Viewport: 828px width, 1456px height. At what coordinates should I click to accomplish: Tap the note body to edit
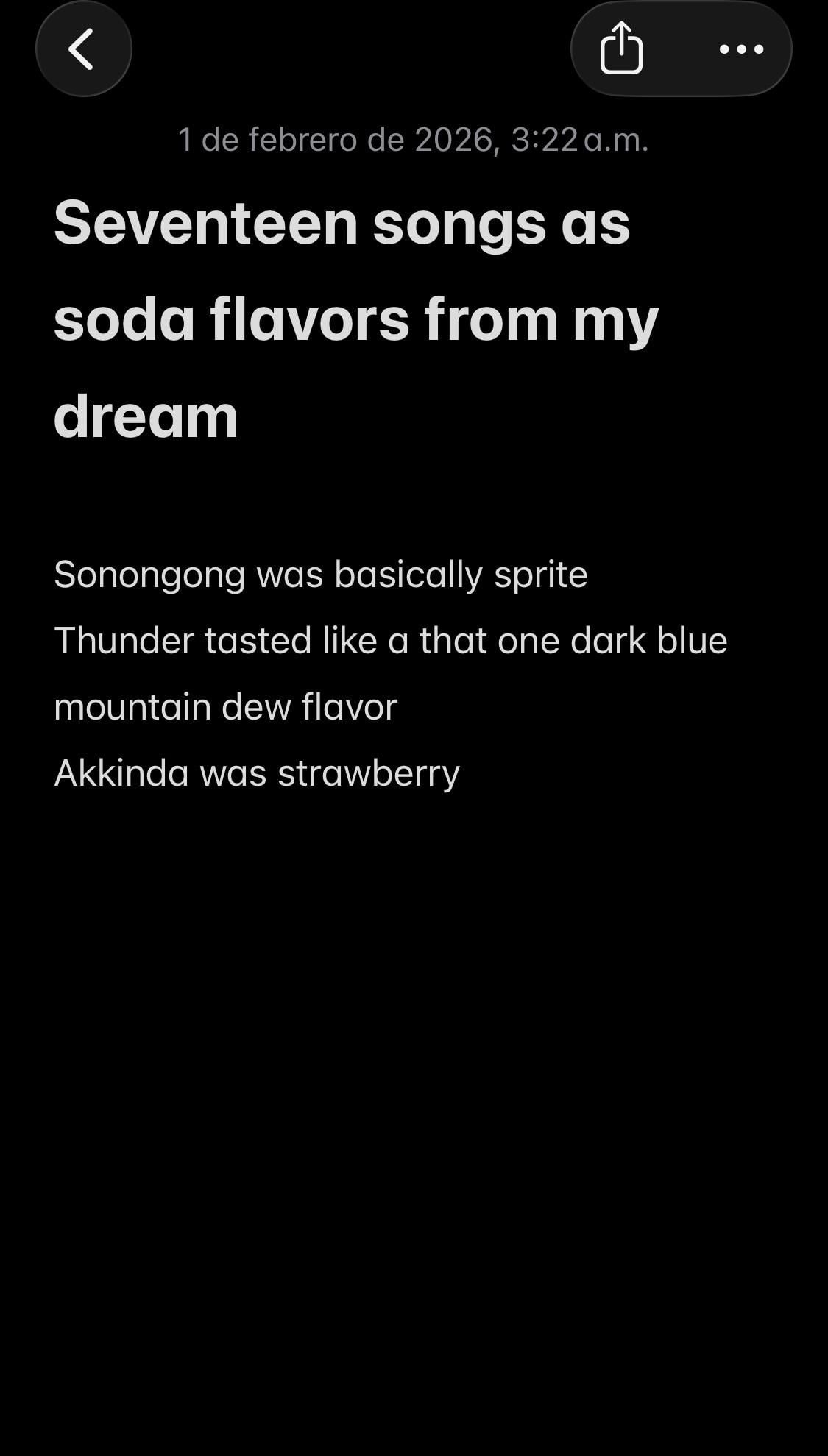[390, 672]
